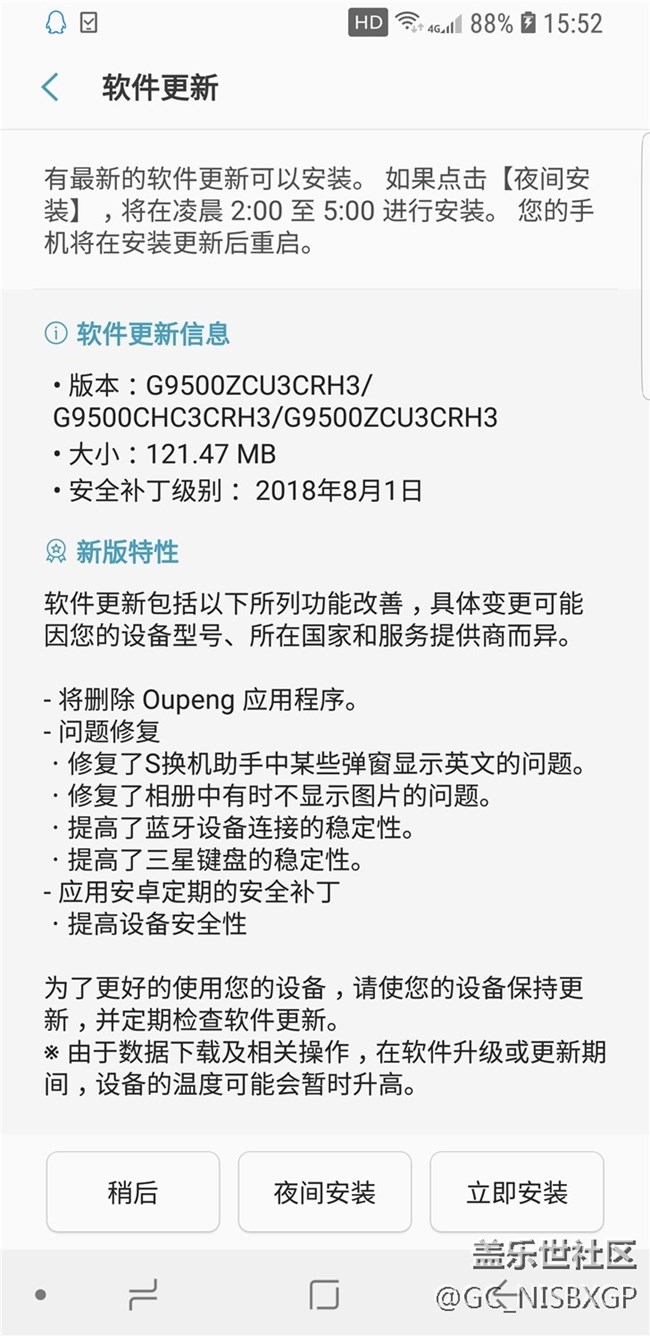Viewport: 650px width, 1336px height.
Task: Tap the system home button
Action: pos(324,1296)
